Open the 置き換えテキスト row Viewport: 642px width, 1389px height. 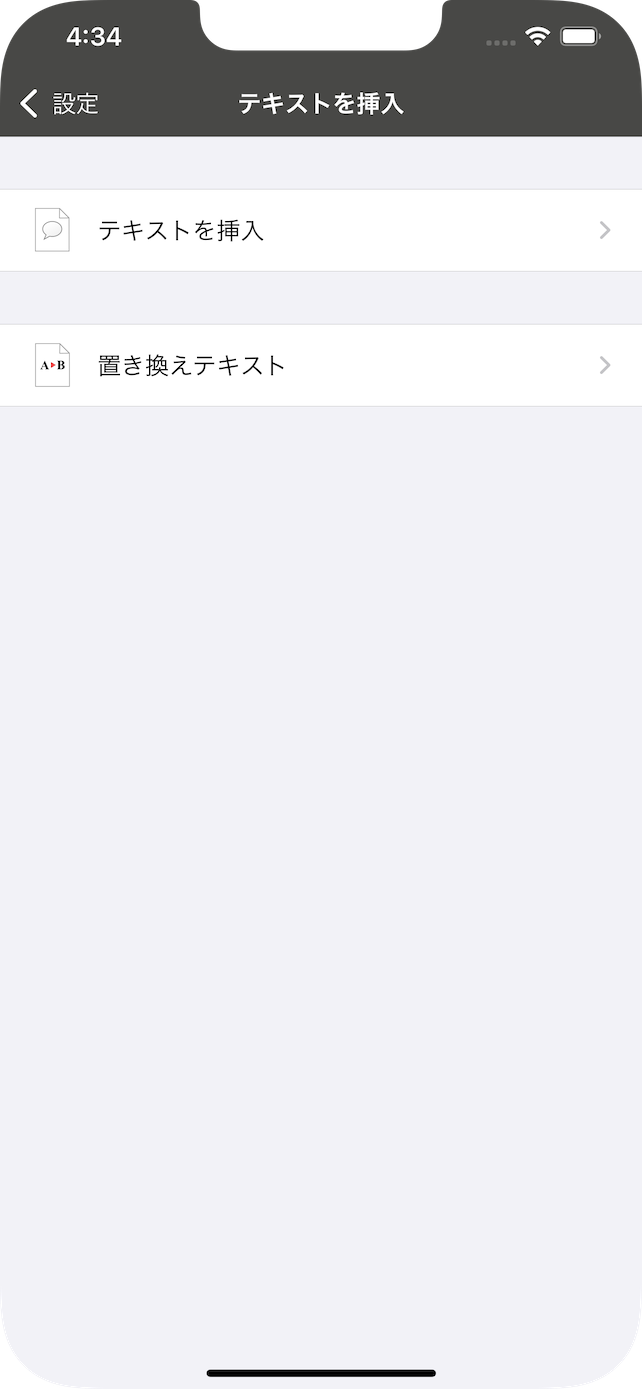321,365
